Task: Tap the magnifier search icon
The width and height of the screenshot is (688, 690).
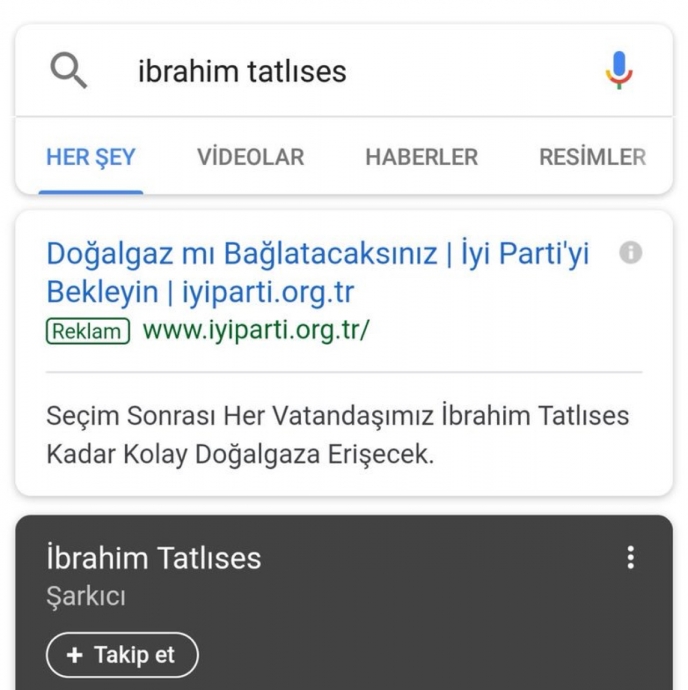Action: 68,71
